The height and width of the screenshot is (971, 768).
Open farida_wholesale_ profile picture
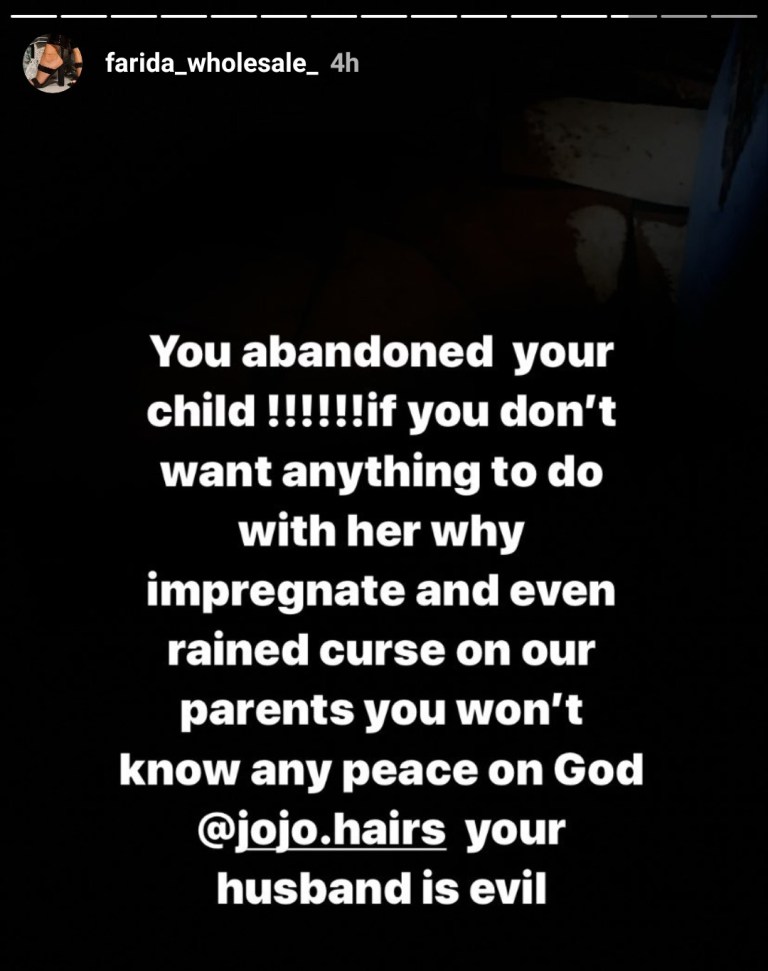coord(52,64)
